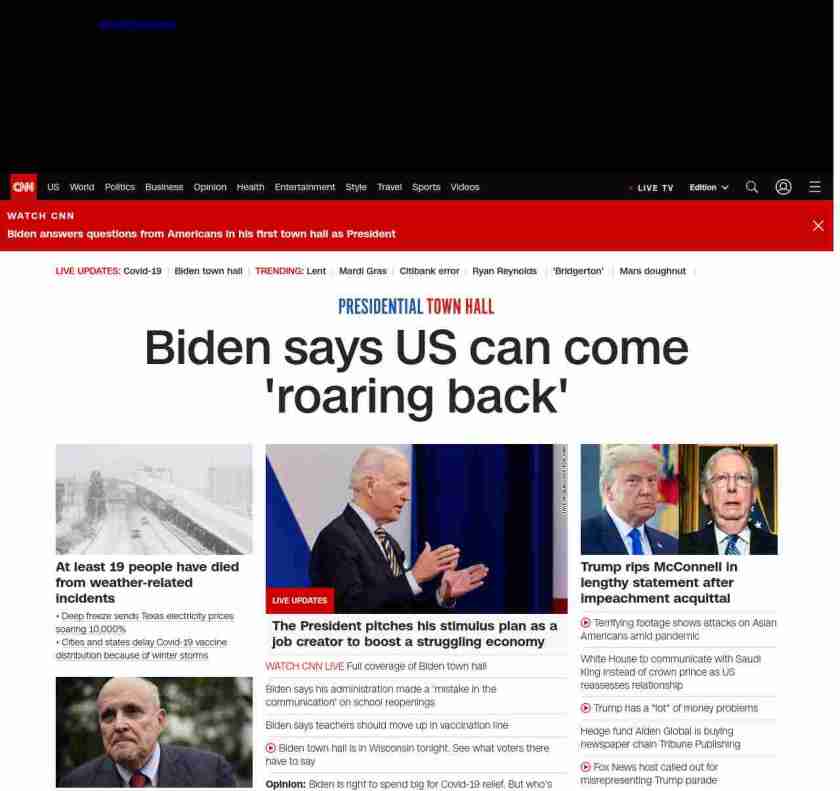Open story on 19 weather-related deaths
The height and width of the screenshot is (791, 840).
[147, 582]
